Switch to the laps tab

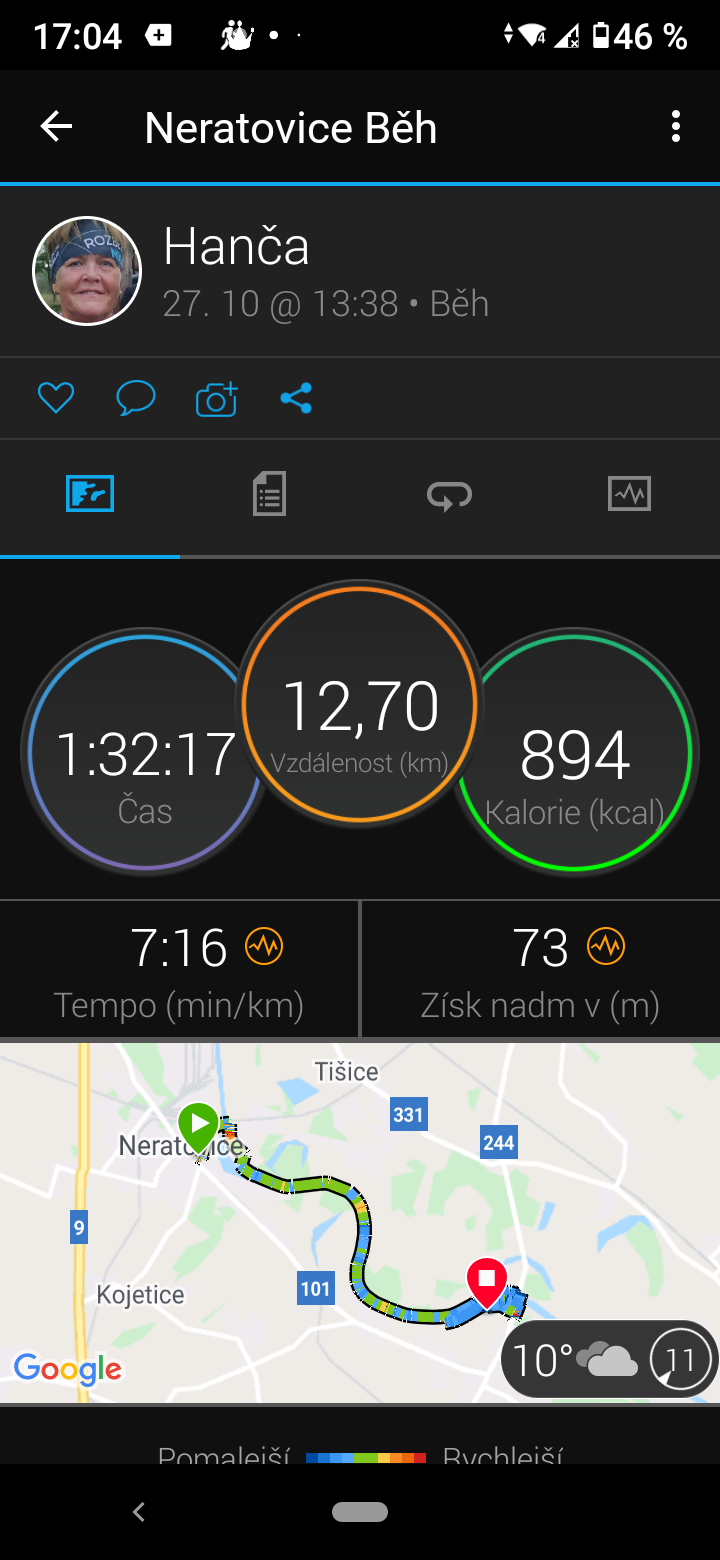click(x=449, y=494)
